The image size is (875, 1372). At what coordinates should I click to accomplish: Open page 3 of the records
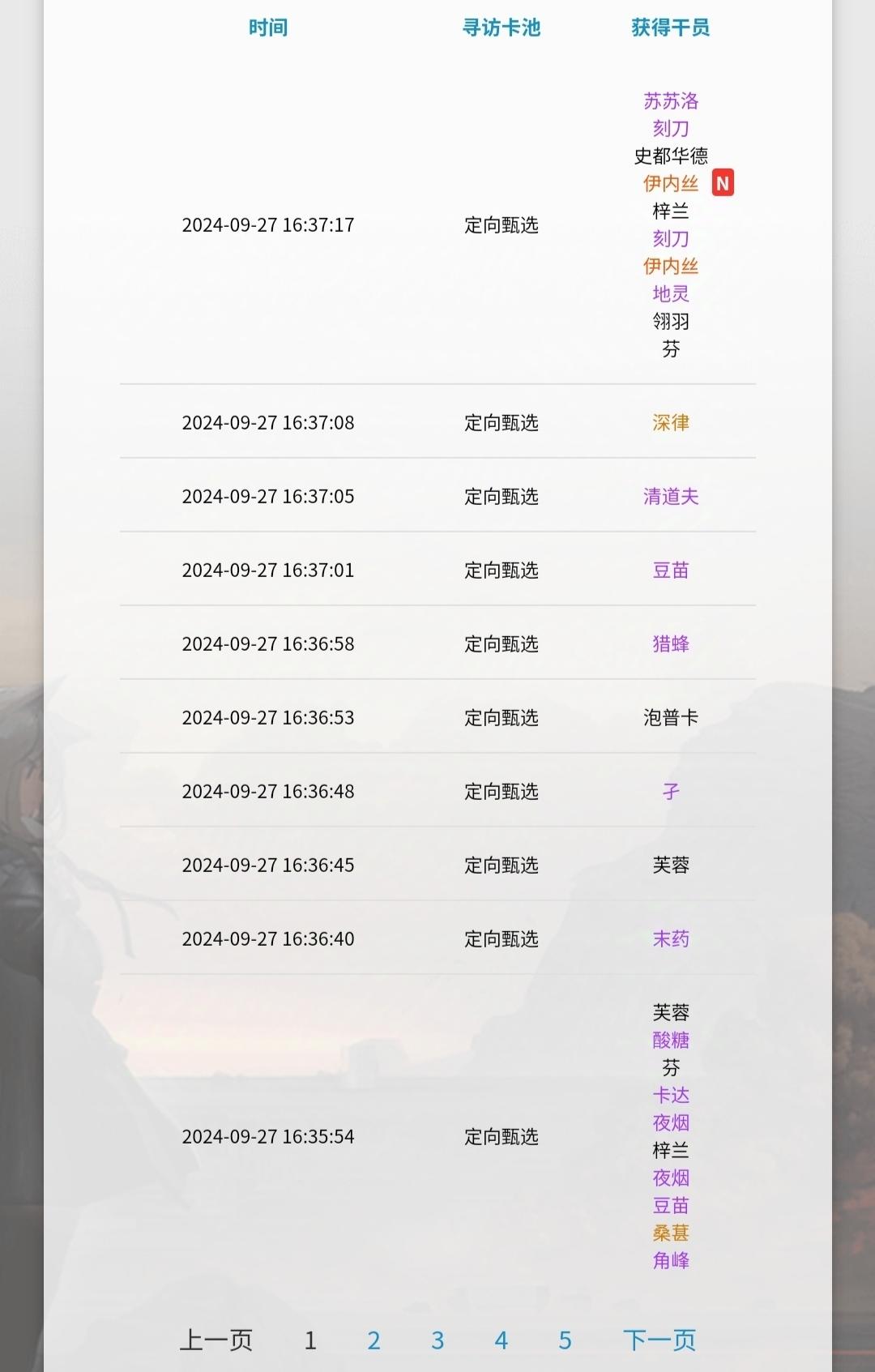click(x=437, y=1340)
